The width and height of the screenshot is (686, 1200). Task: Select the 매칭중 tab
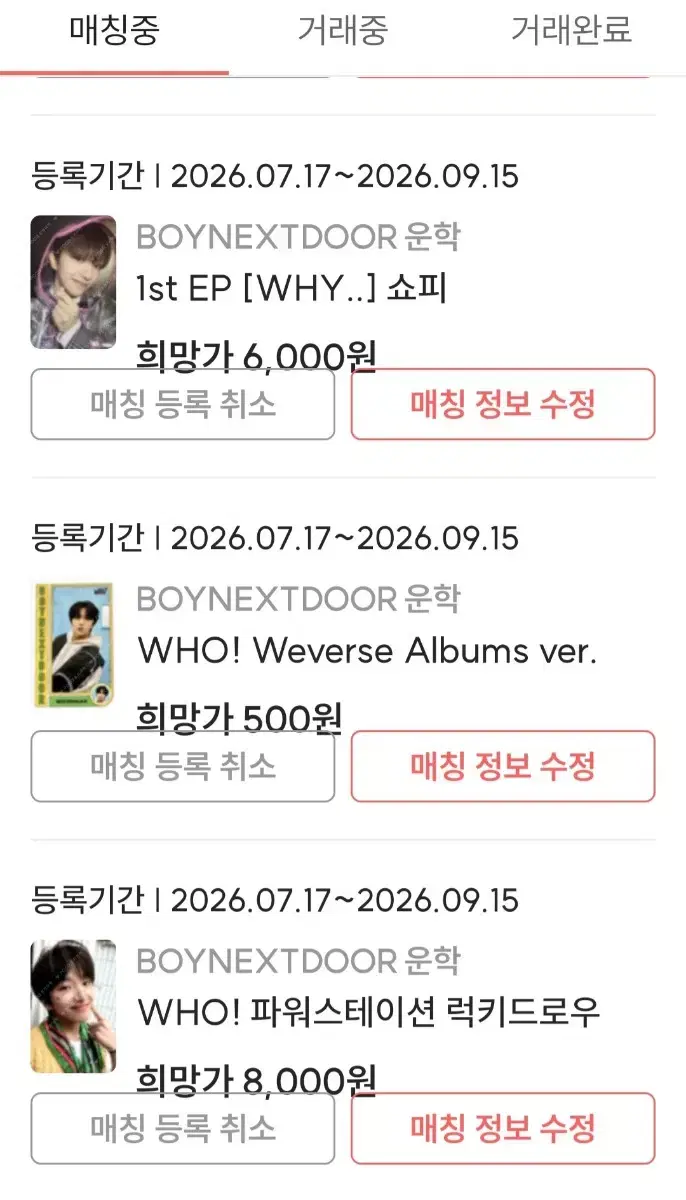pyautogui.click(x=114, y=30)
